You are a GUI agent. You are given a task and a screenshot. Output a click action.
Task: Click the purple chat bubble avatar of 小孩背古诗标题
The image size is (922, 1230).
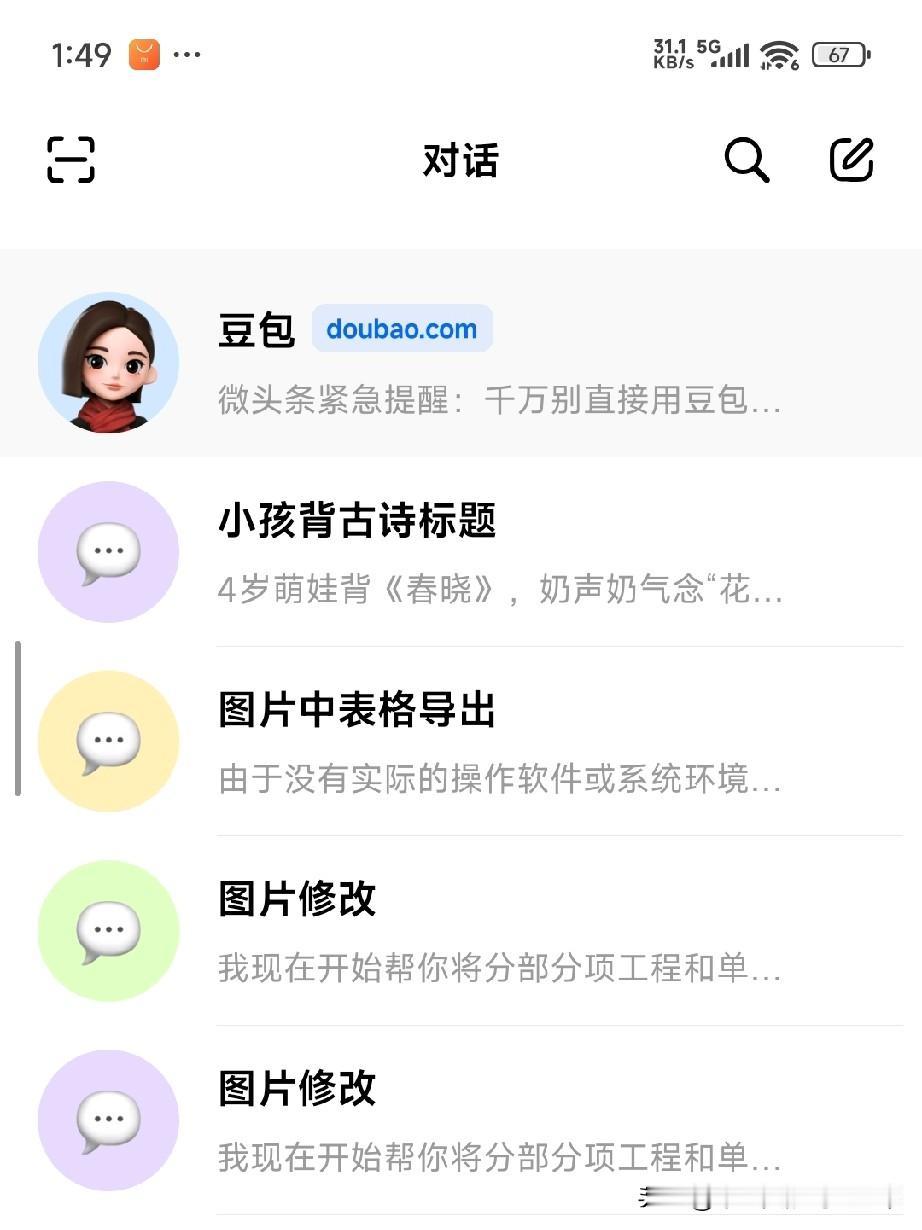coord(109,551)
